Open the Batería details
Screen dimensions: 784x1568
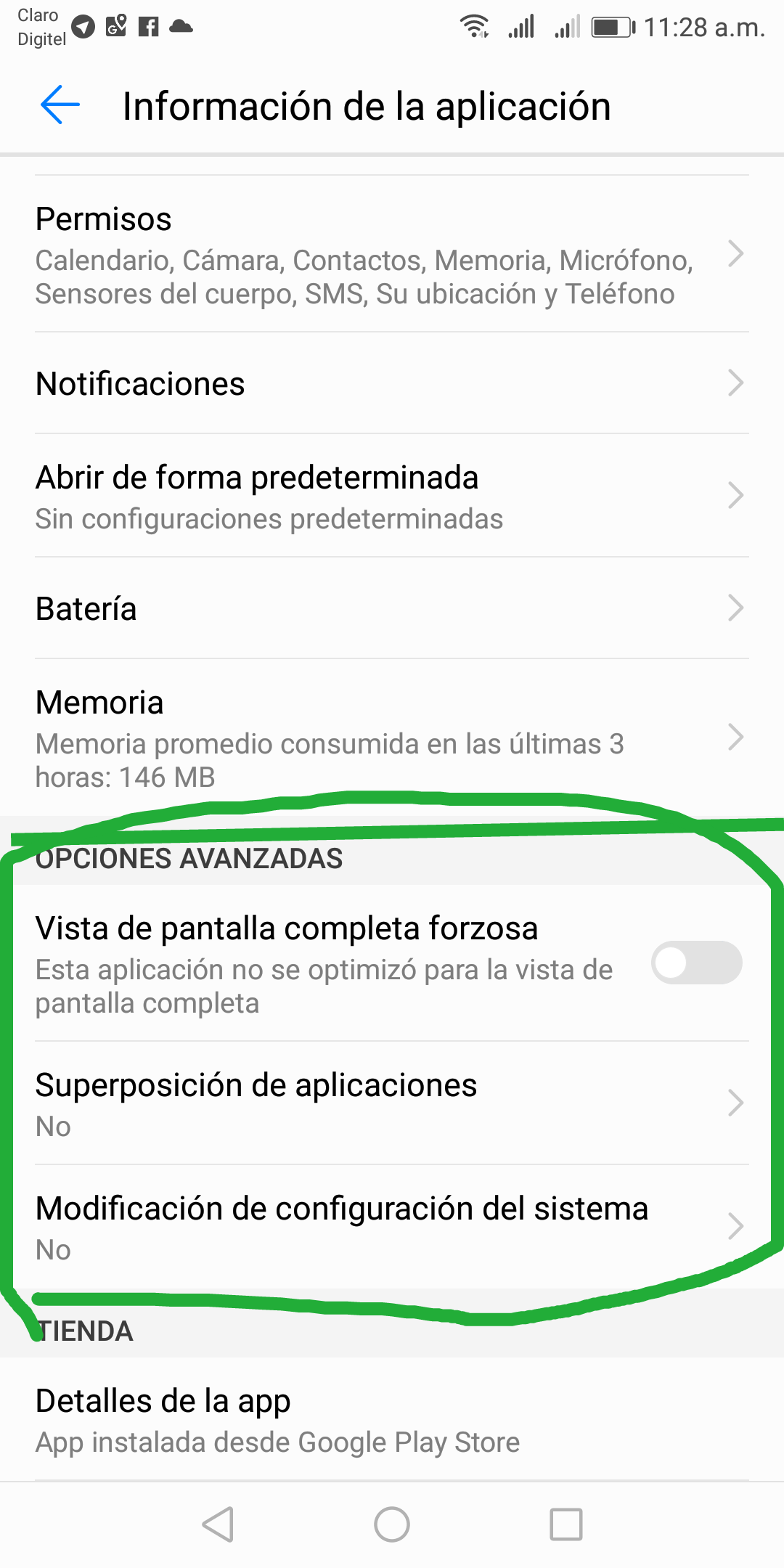[392, 608]
